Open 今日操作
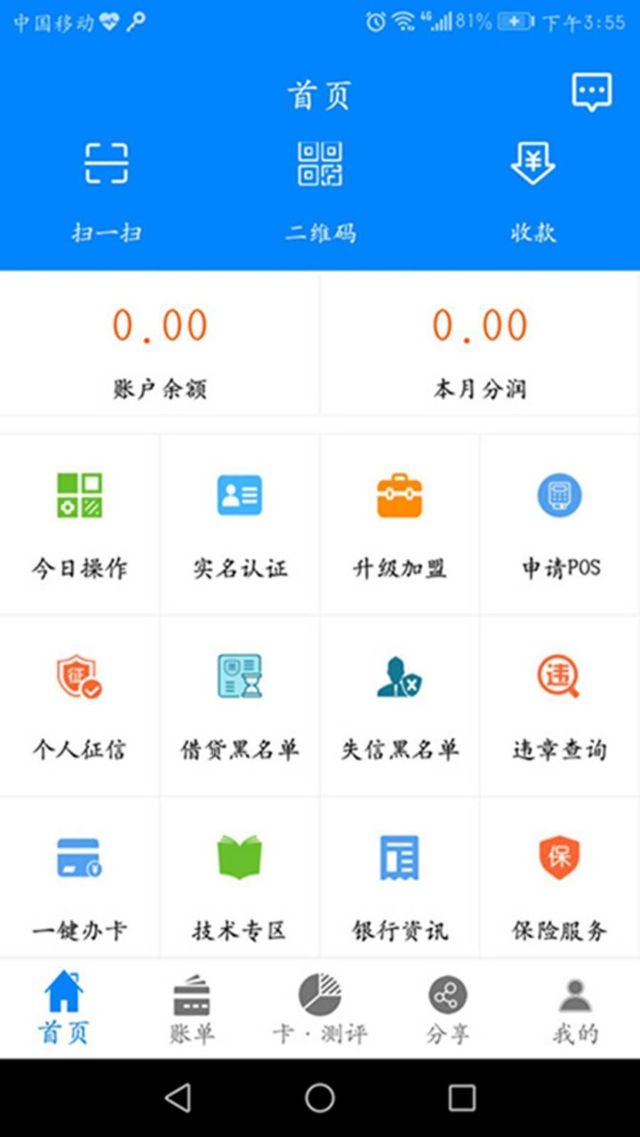640x1137 pixels. 80,525
